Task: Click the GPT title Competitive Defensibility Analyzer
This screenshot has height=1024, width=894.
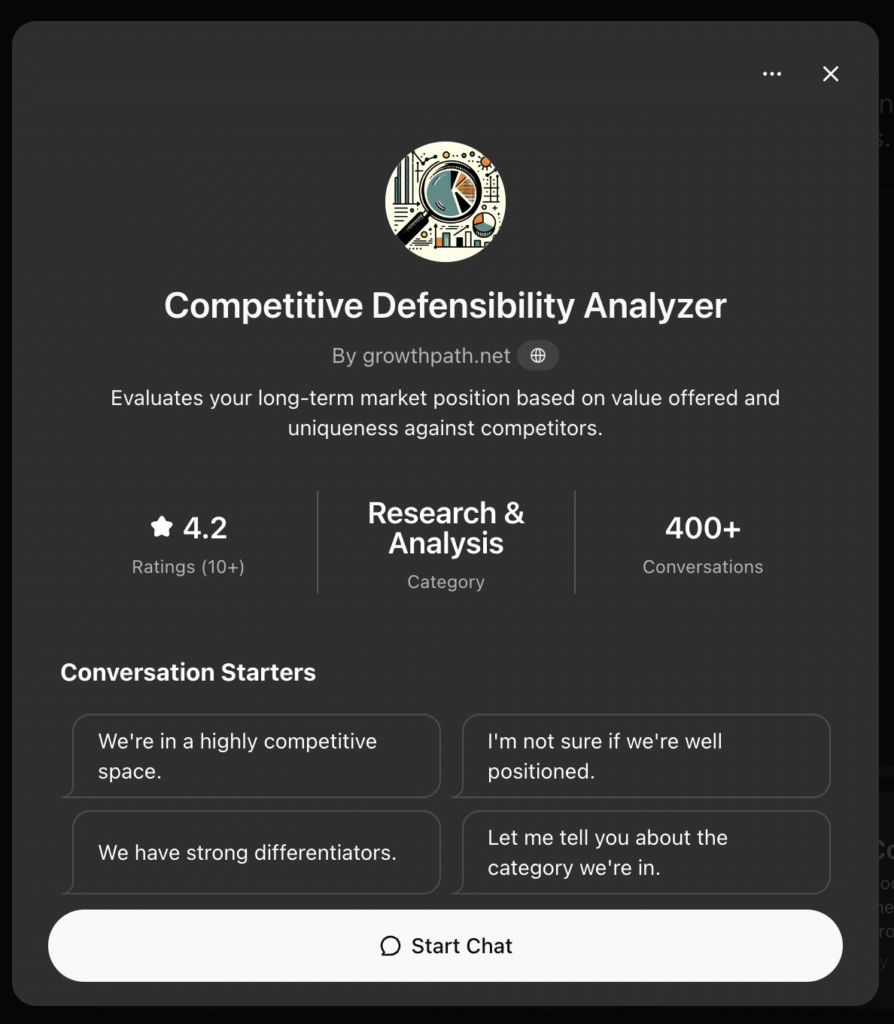Action: [x=446, y=306]
